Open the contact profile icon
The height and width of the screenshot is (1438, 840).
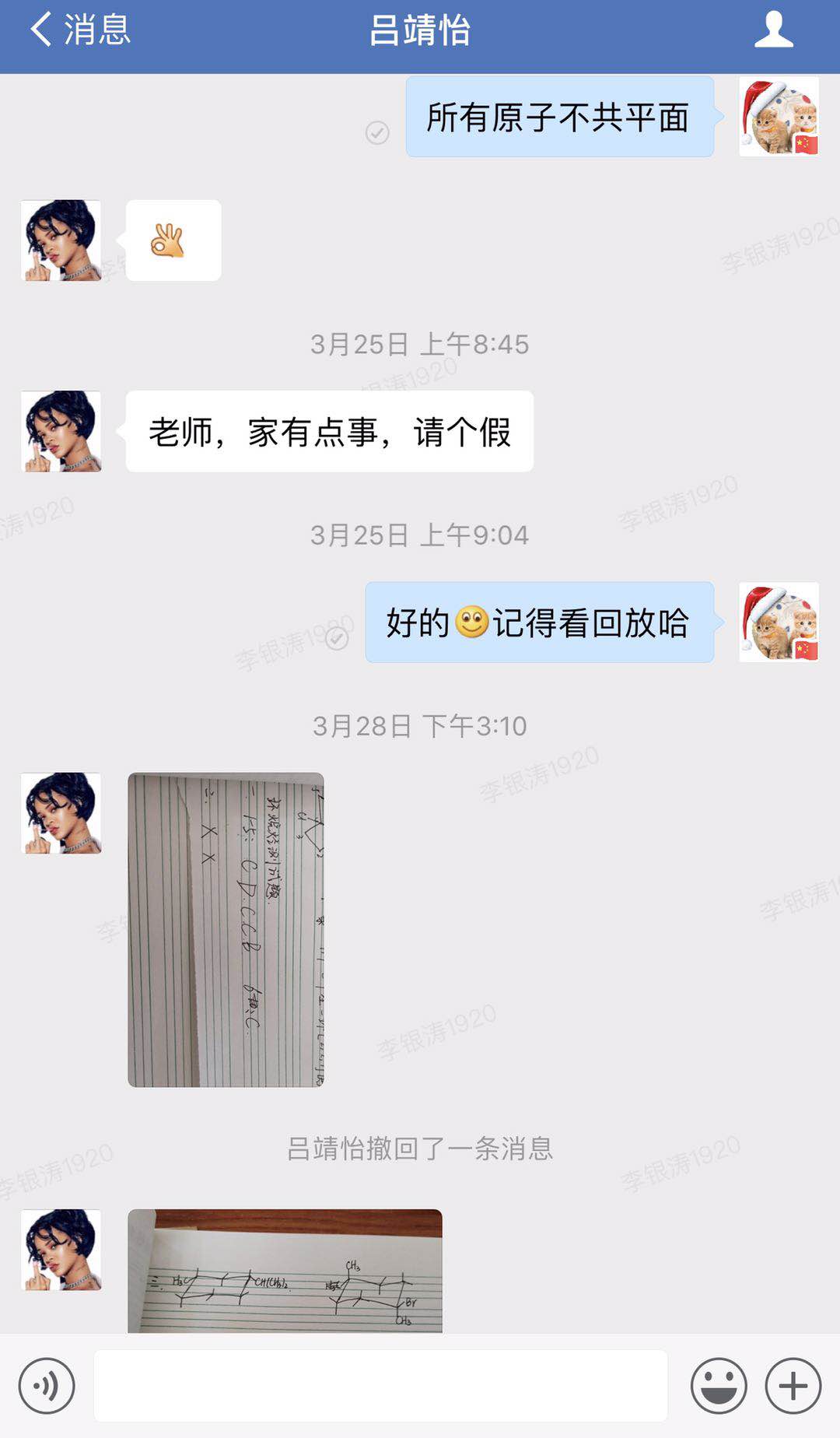[773, 31]
